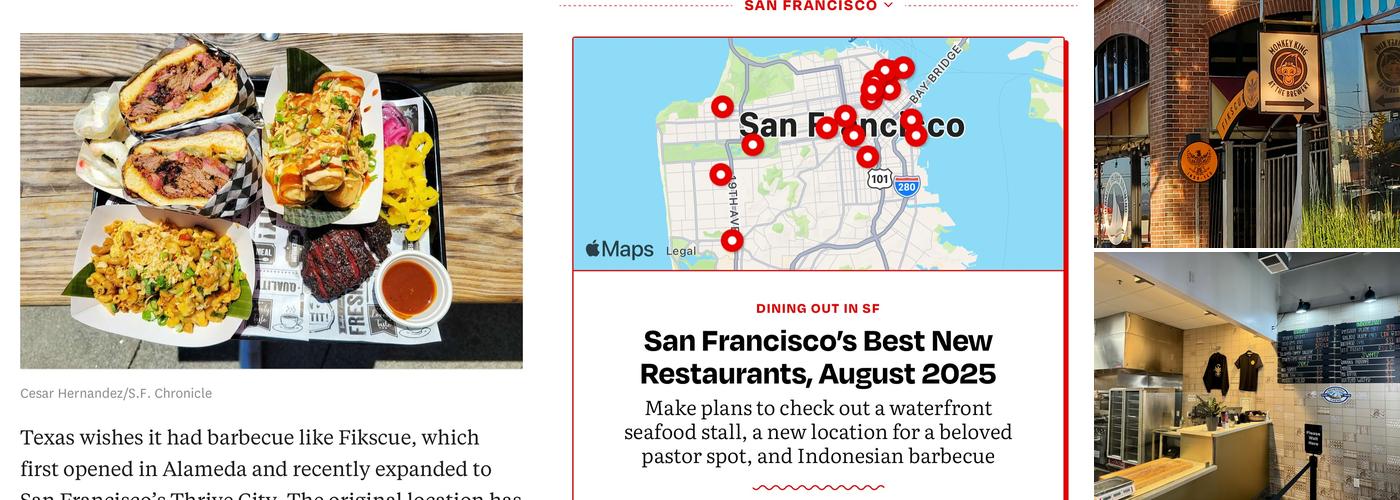This screenshot has width=1400, height=500.
Task: Open the restaurant map of San Francisco
Action: click(818, 154)
